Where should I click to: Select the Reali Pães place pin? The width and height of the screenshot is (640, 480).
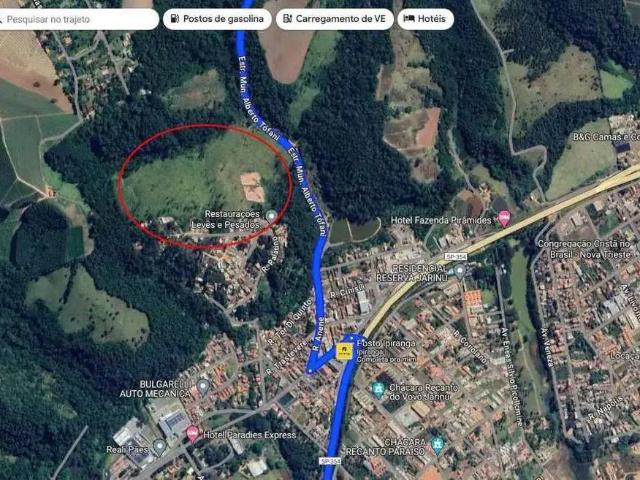159,447
